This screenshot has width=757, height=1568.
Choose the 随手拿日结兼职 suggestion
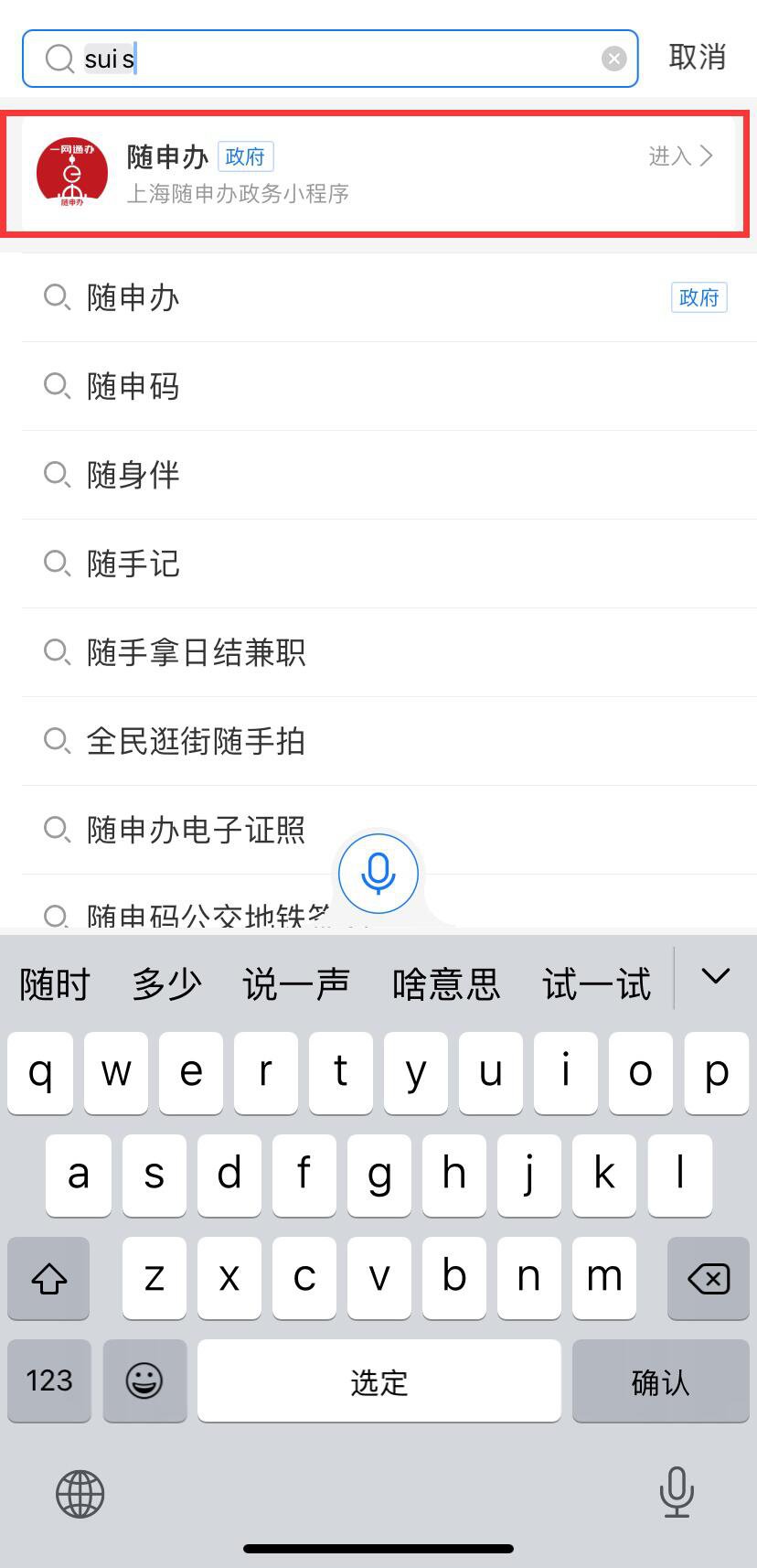point(196,652)
